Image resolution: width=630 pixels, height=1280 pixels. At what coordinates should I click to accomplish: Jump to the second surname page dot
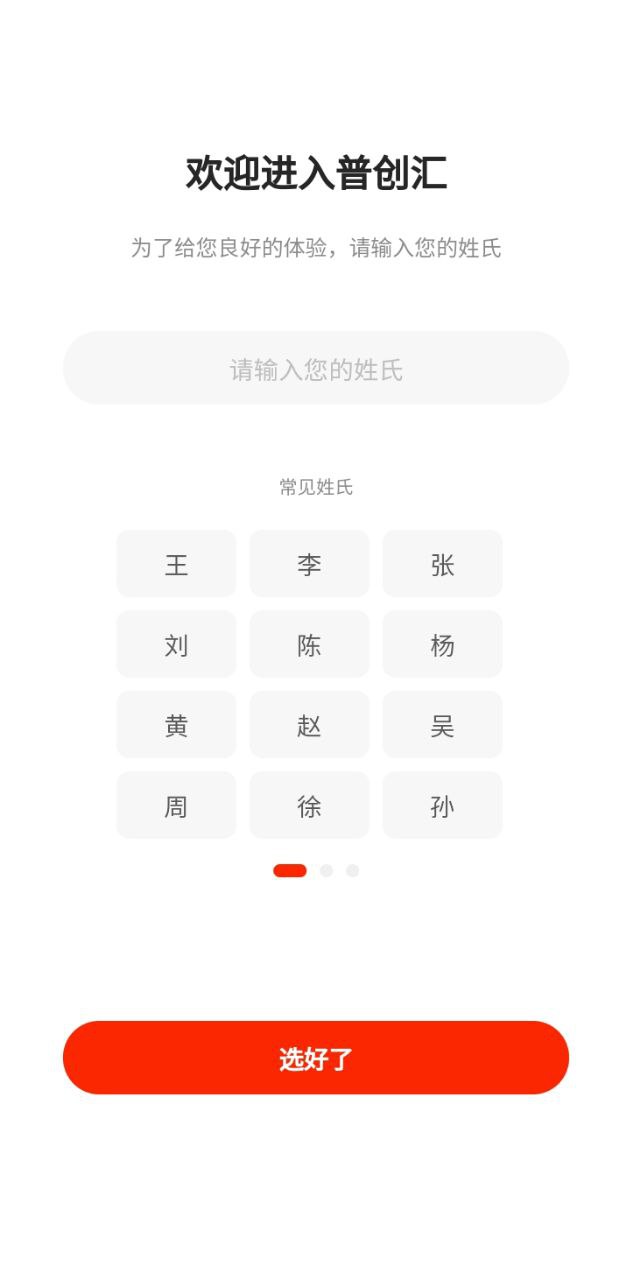pyautogui.click(x=326, y=871)
